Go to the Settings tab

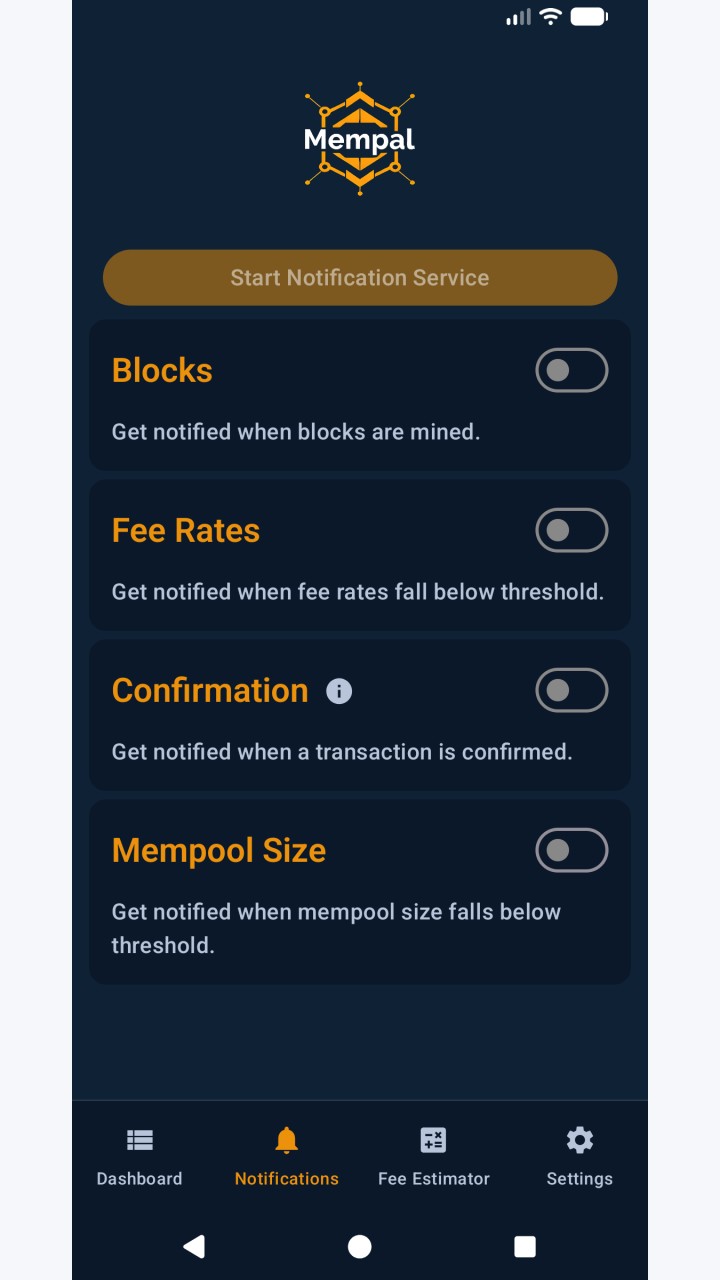point(580,1157)
